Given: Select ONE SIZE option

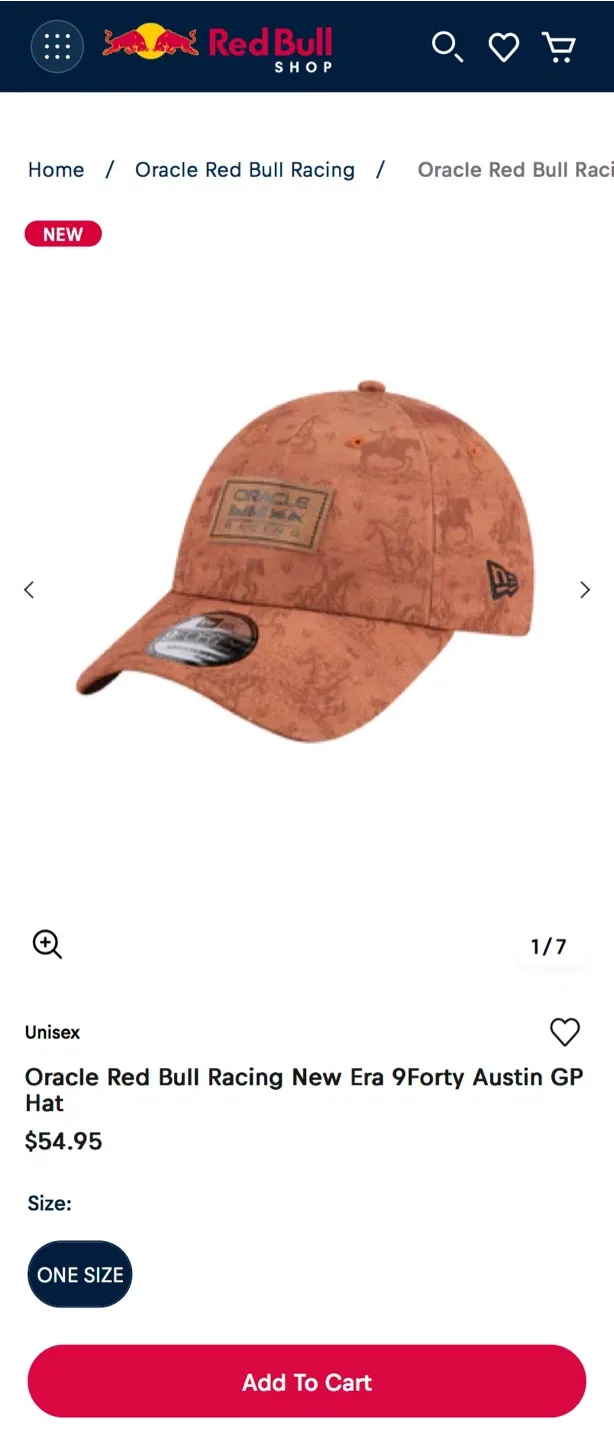Looking at the screenshot, I should (x=80, y=1275).
